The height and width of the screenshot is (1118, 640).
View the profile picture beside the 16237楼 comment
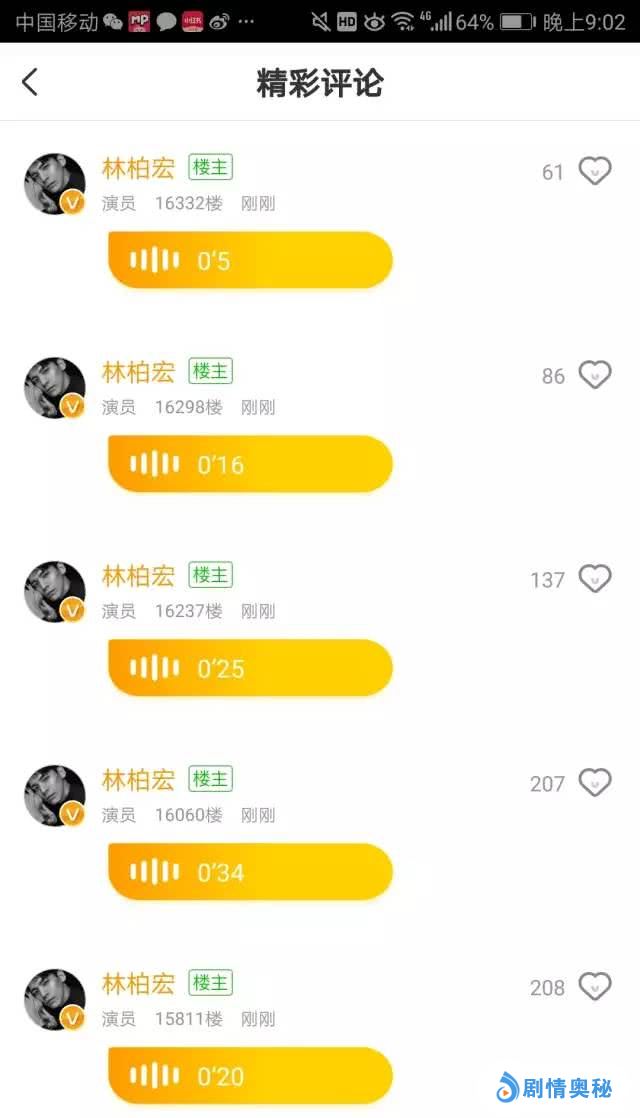click(x=55, y=592)
